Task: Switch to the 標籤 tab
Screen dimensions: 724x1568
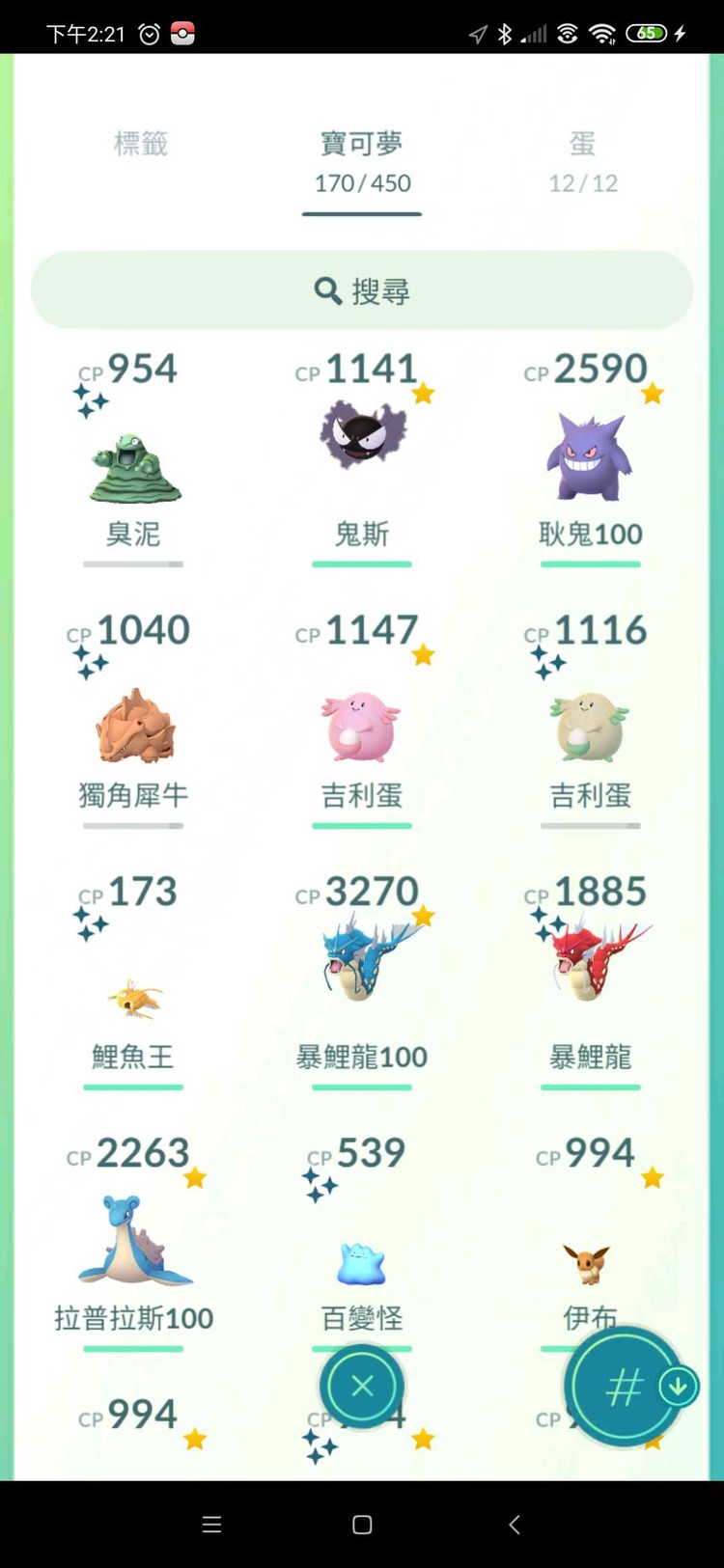Action: point(142,145)
